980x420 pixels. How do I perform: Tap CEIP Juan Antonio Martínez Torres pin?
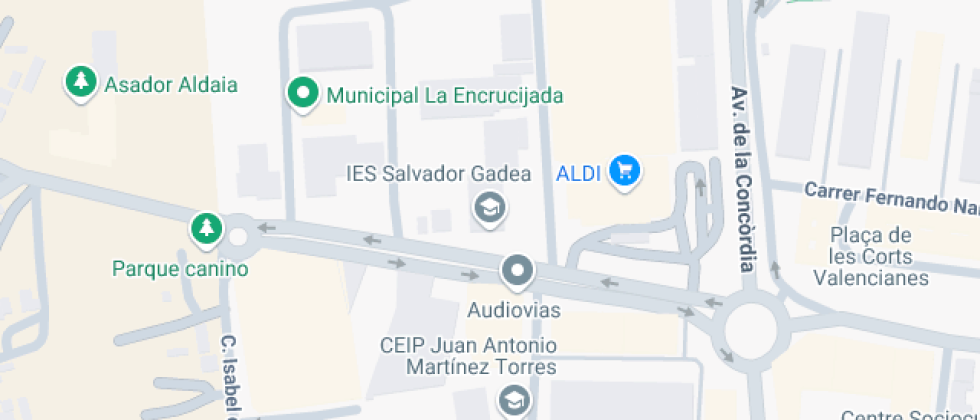tap(512, 401)
